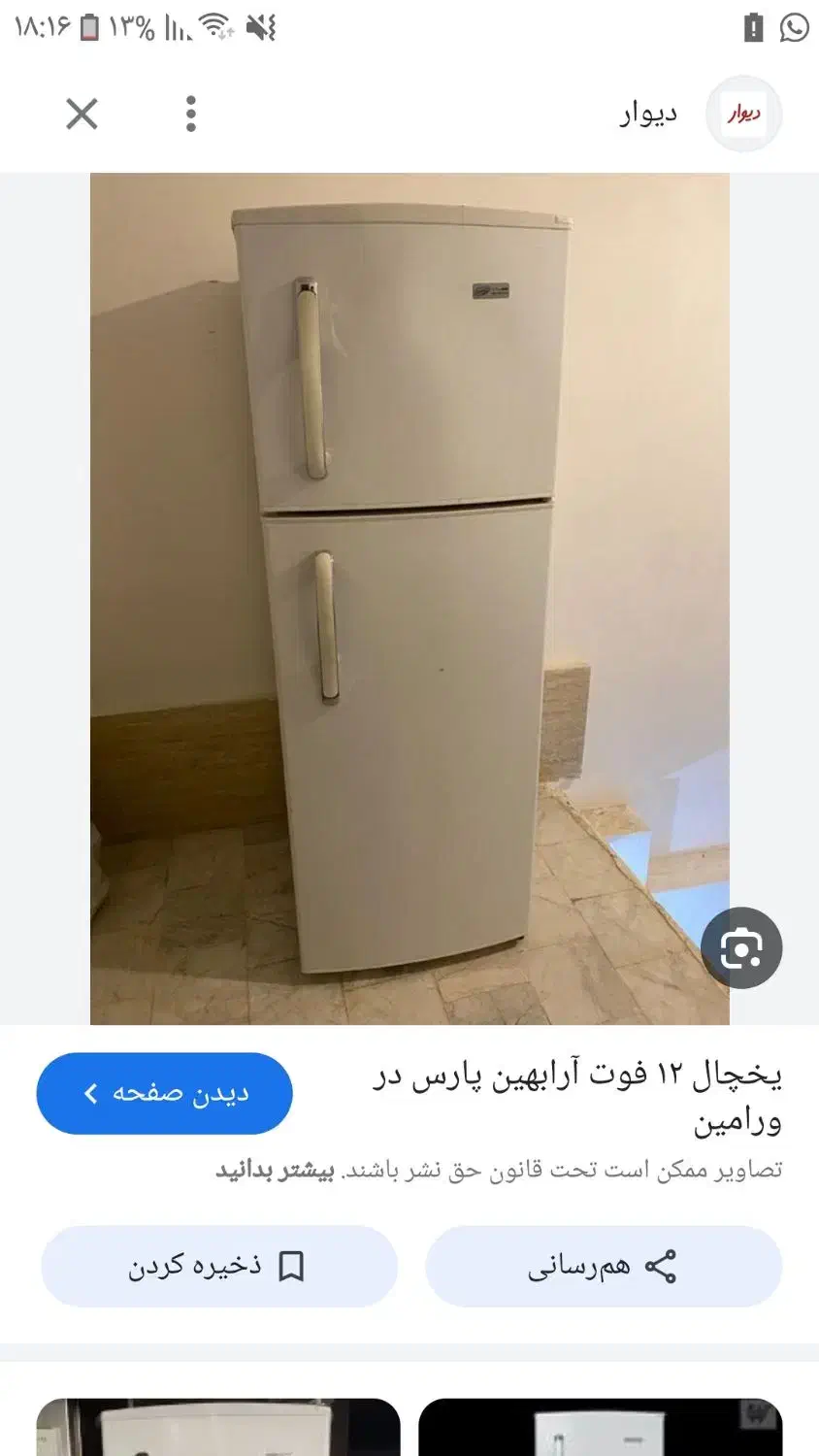Close the image viewer with the X

coord(82,114)
